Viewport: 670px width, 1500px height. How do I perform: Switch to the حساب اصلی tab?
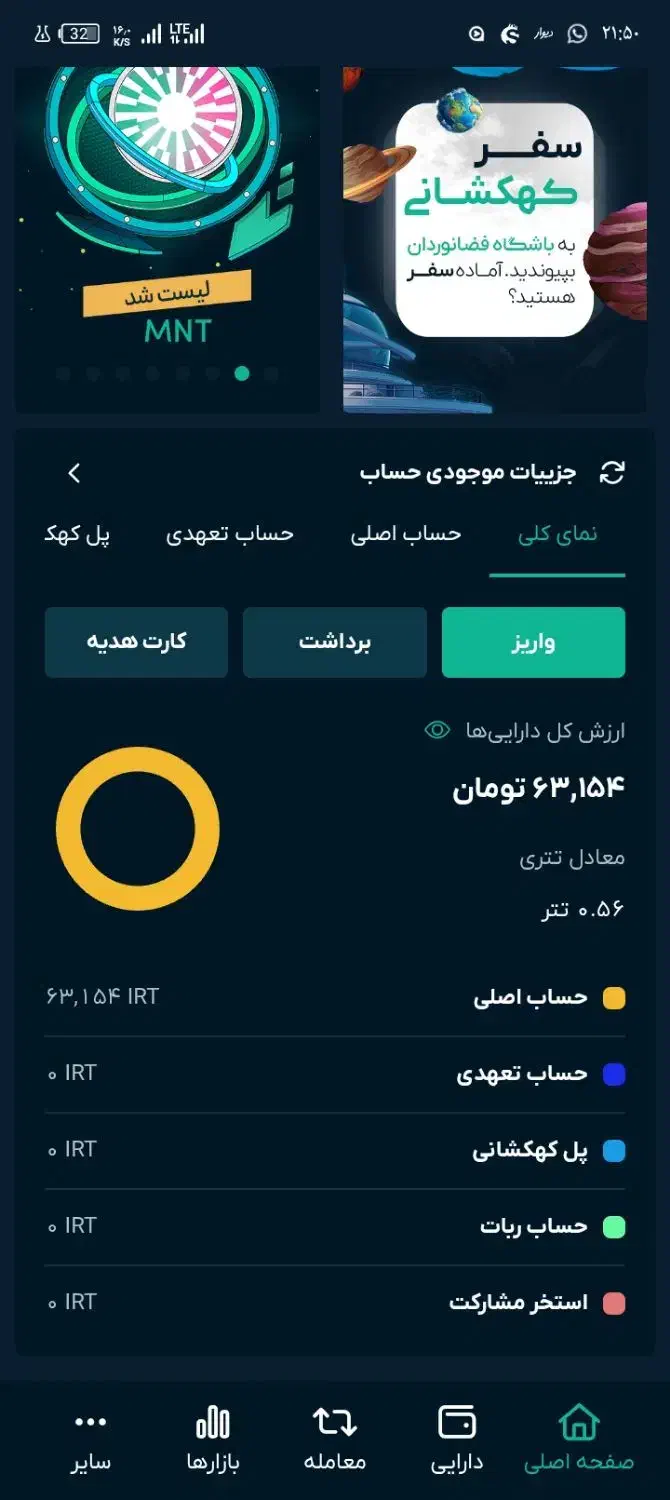pos(406,534)
